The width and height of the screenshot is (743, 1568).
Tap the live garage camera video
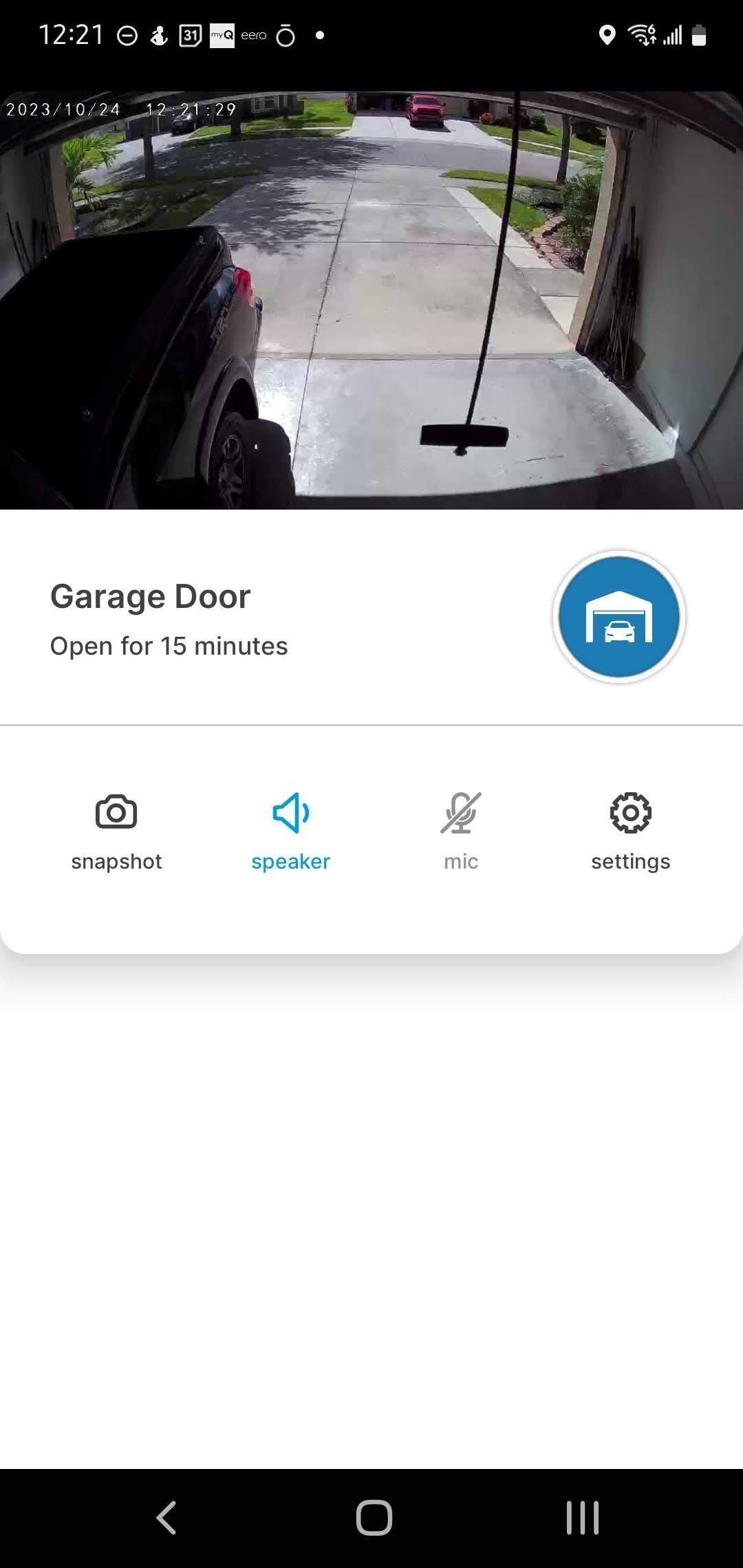[x=371, y=301]
